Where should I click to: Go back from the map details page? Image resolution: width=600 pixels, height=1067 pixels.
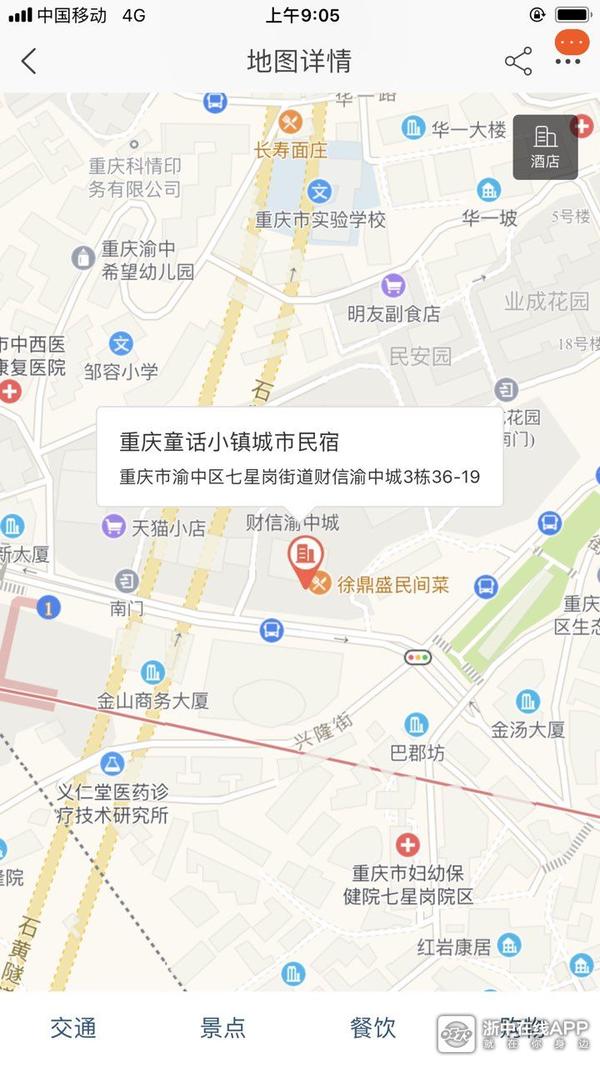click(29, 61)
